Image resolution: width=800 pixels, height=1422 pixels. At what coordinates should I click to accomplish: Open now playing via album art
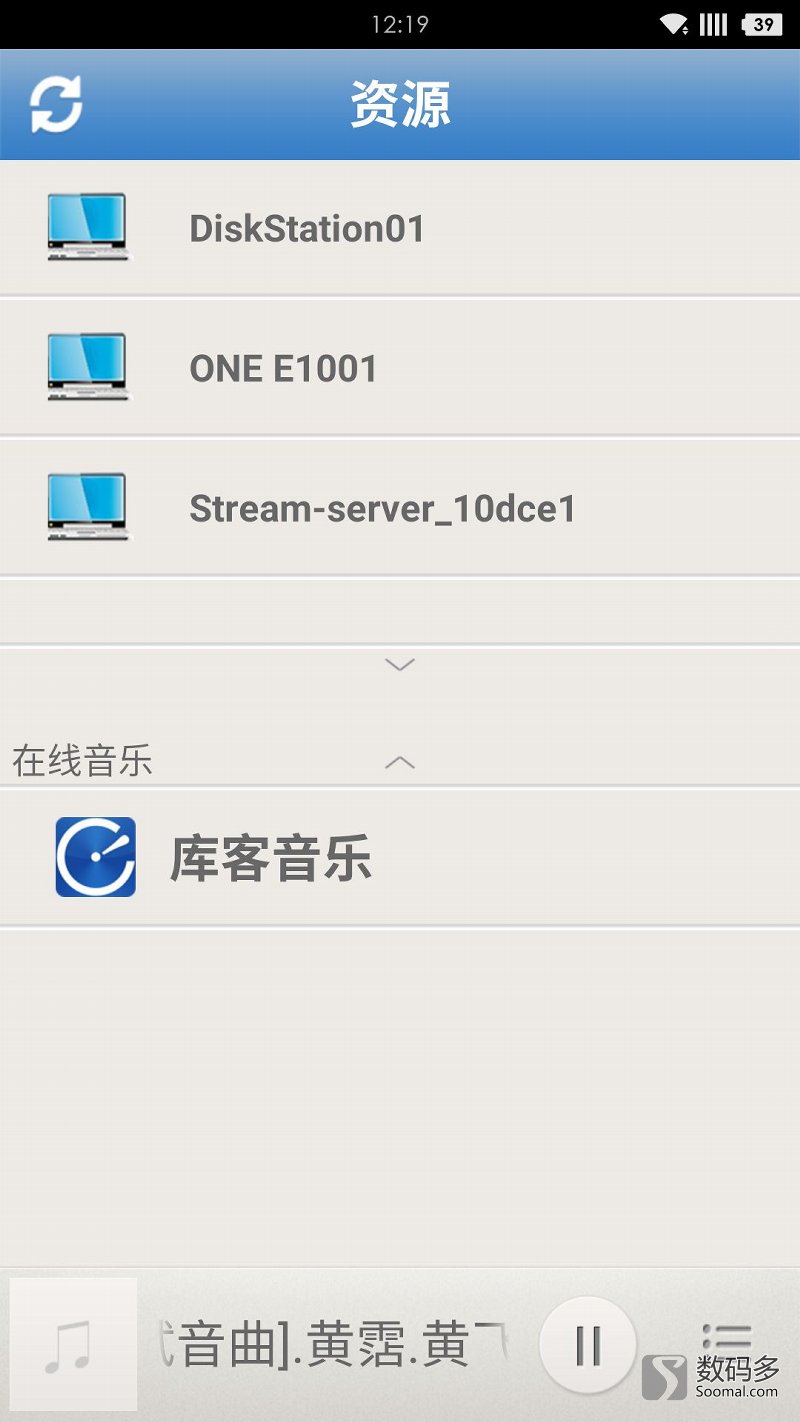pos(73,1344)
